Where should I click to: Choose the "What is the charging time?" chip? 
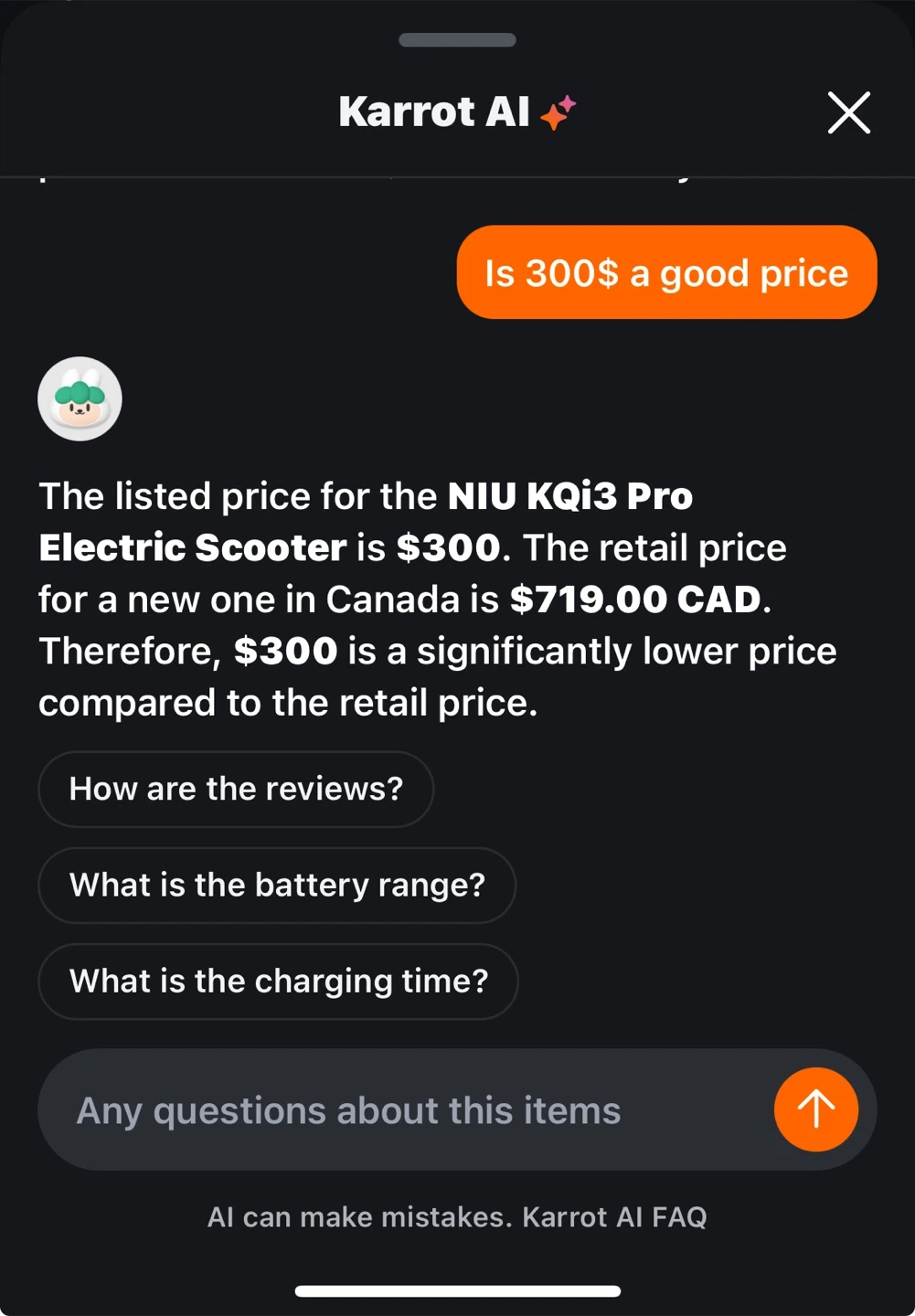278,981
